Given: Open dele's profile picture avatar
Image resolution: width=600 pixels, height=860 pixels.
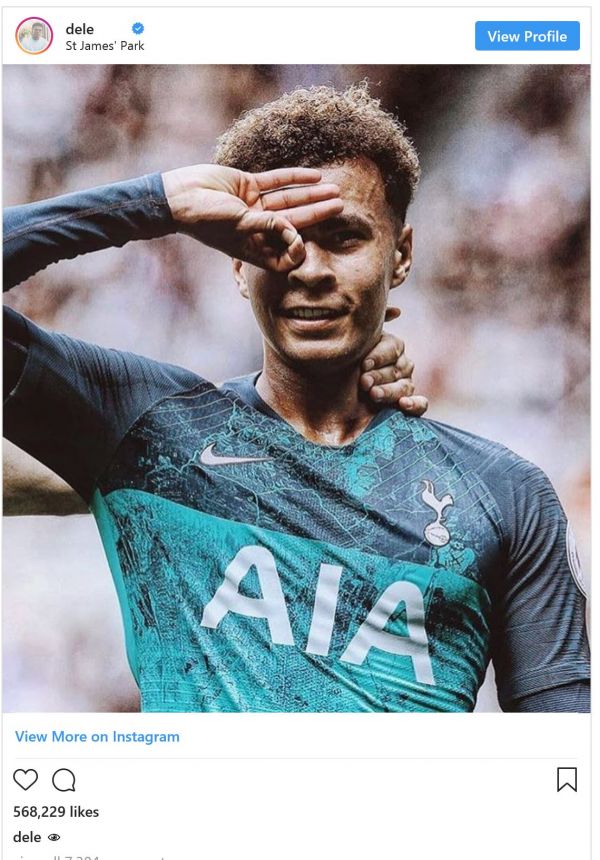Looking at the screenshot, I should click(x=34, y=36).
